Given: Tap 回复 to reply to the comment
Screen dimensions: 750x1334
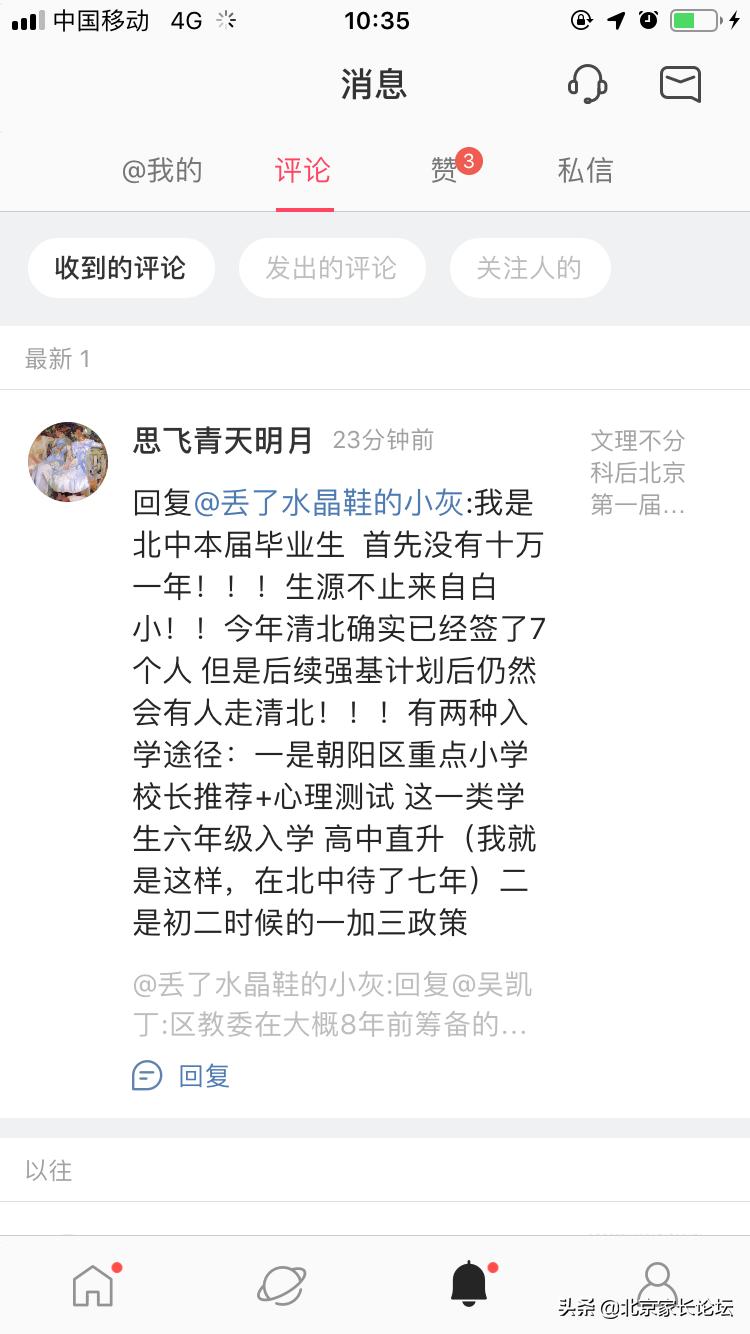Looking at the screenshot, I should tap(203, 1076).
